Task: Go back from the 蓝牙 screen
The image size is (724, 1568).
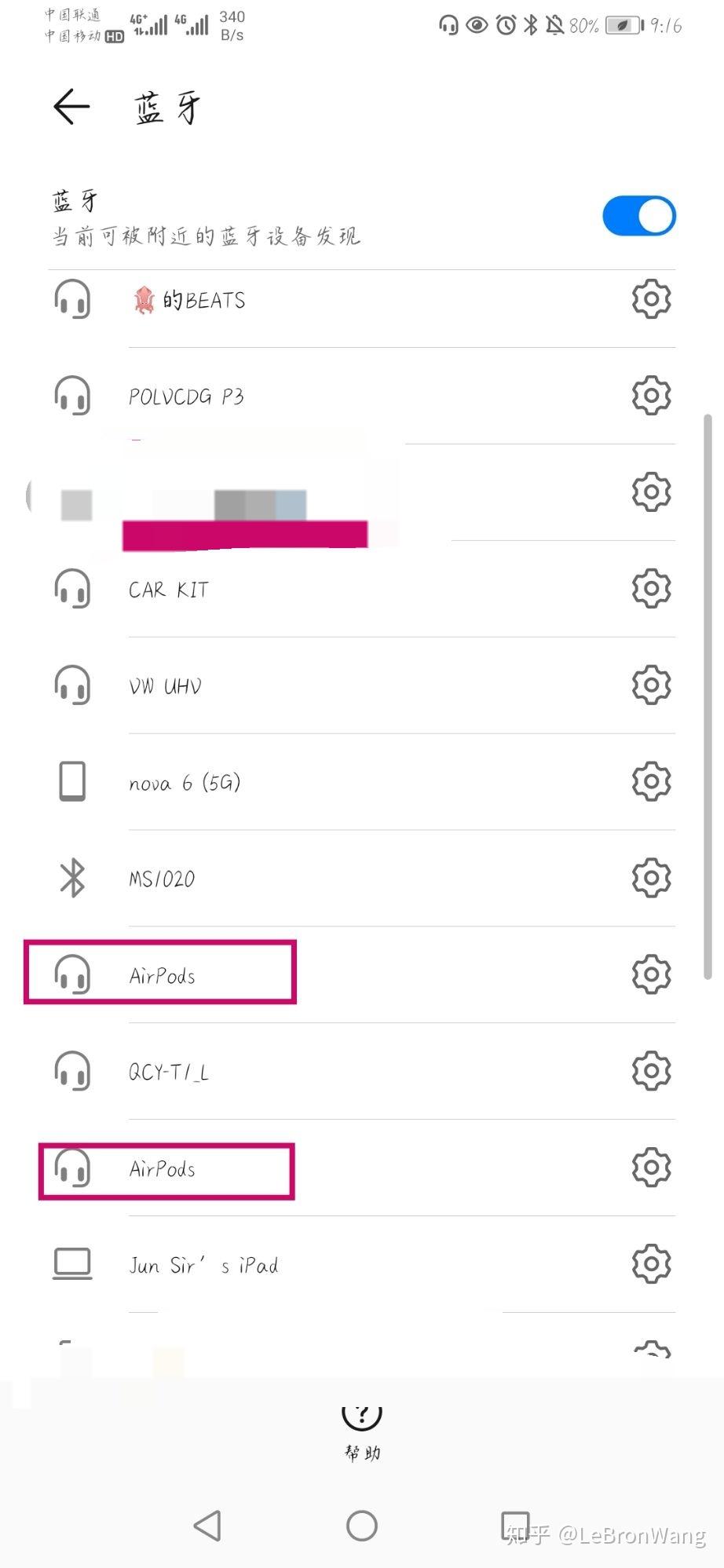Action: [71, 107]
